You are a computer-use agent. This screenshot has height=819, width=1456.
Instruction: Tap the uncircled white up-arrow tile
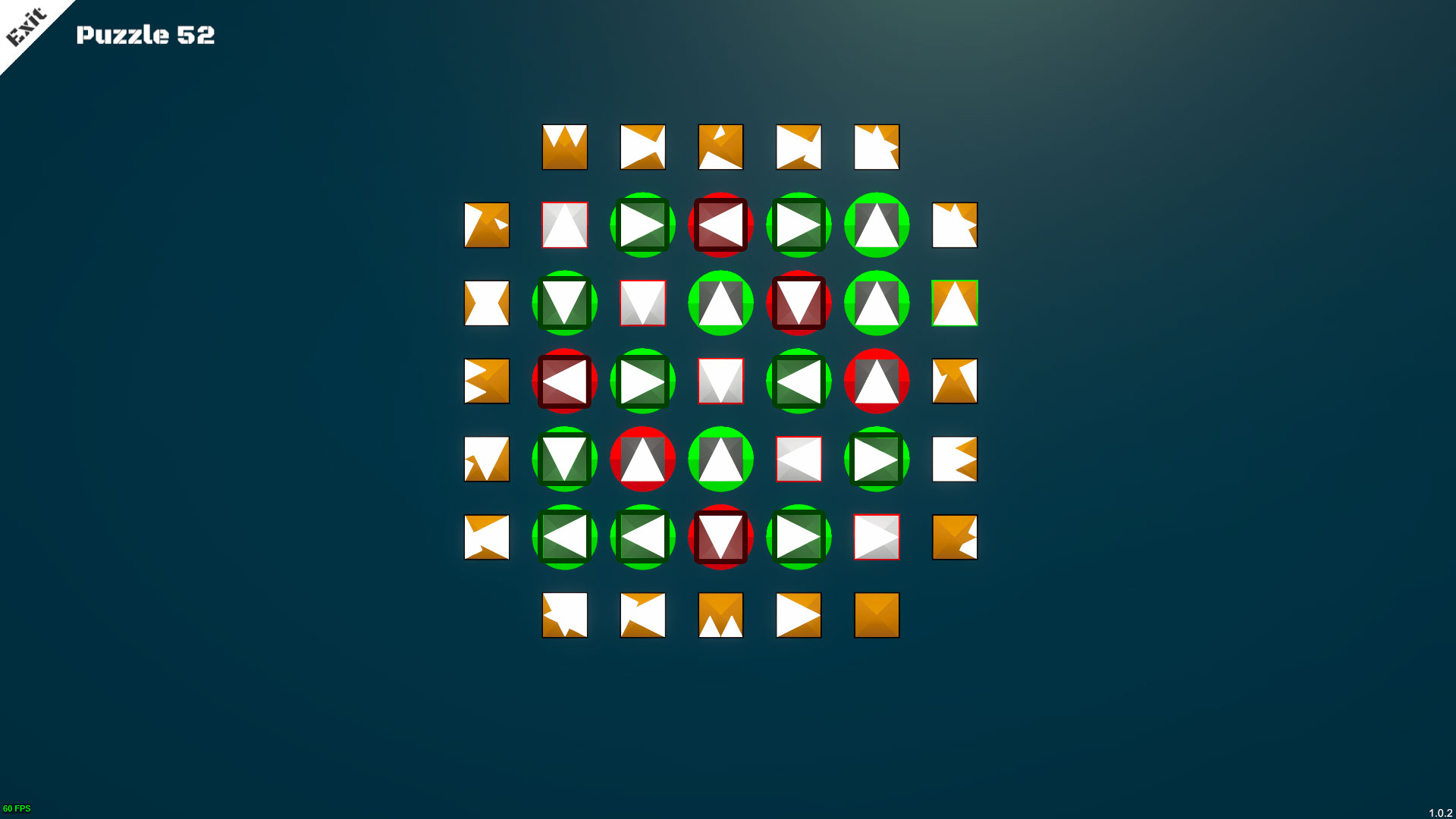pos(564,225)
